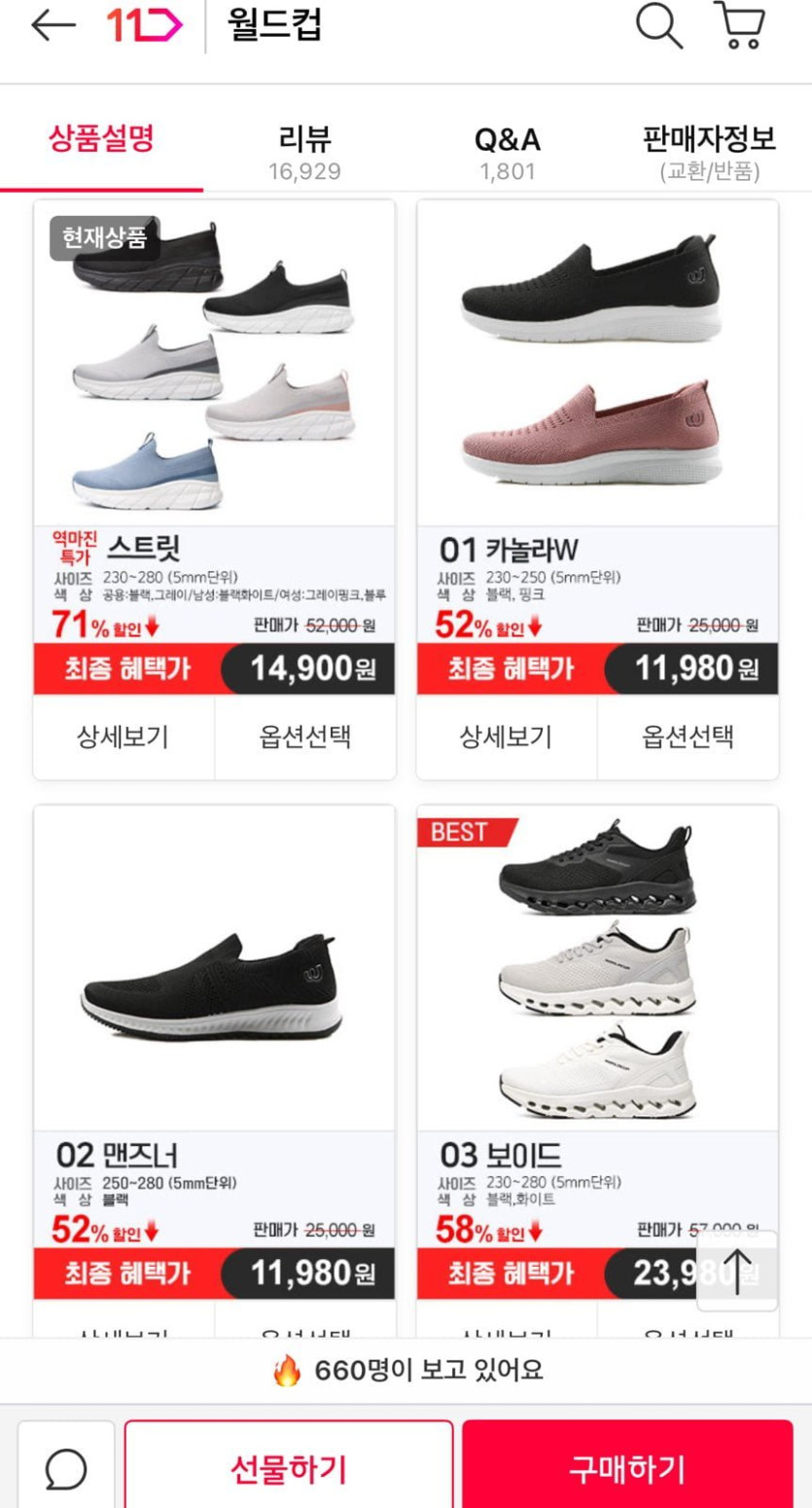The height and width of the screenshot is (1508, 812).
Task: Open the chat inquiry icon
Action: tap(66, 1469)
